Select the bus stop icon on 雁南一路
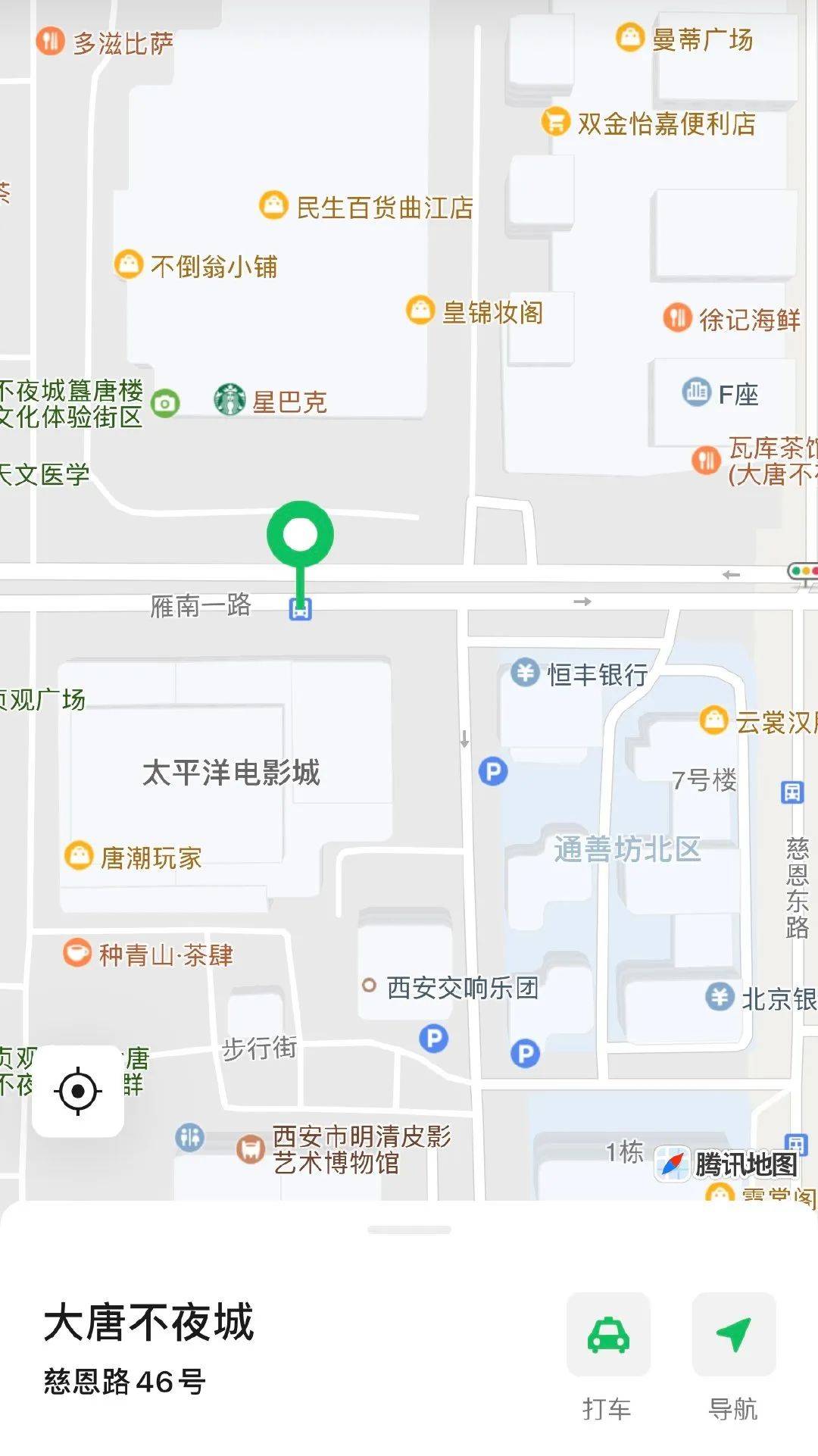The height and width of the screenshot is (1456, 818). 298,607
